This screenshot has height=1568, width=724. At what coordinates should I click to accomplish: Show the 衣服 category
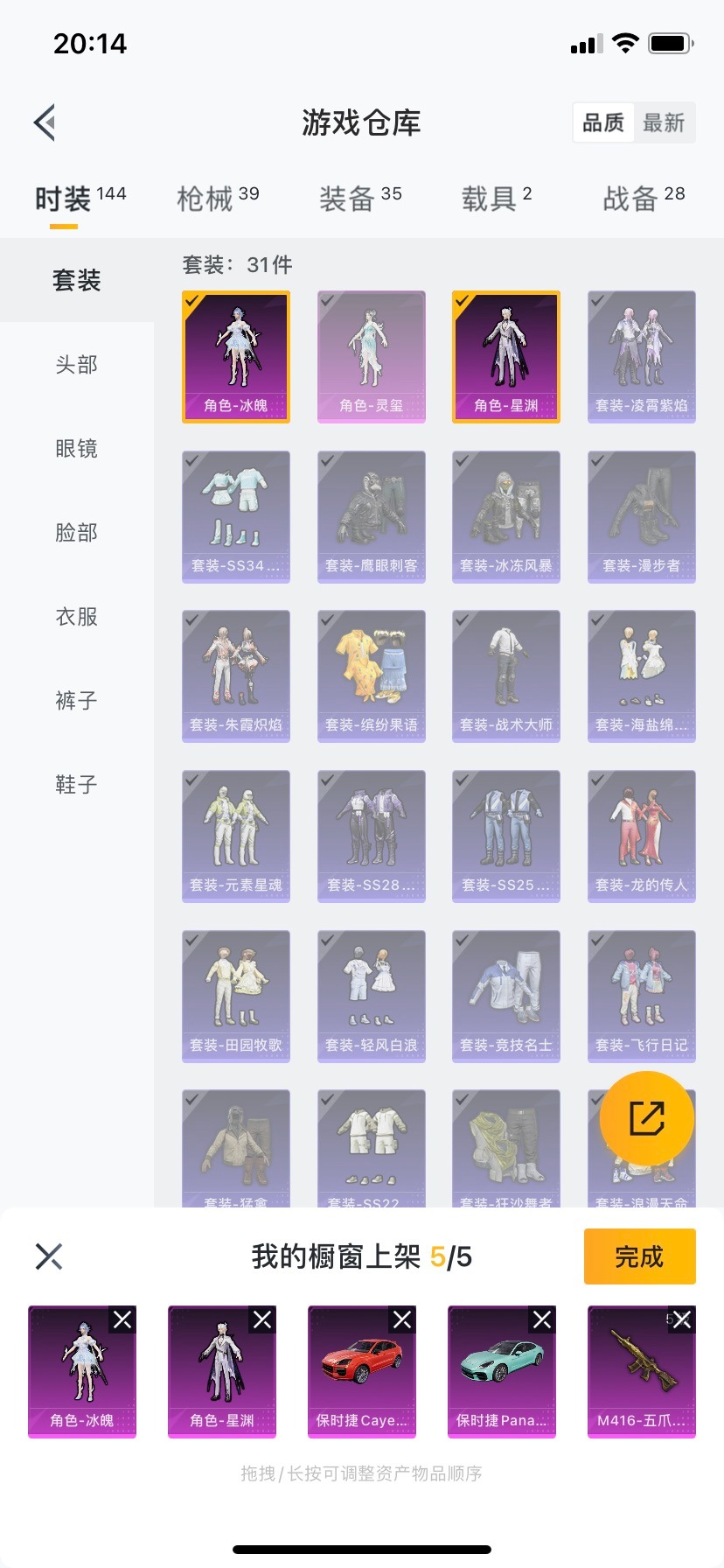click(76, 616)
